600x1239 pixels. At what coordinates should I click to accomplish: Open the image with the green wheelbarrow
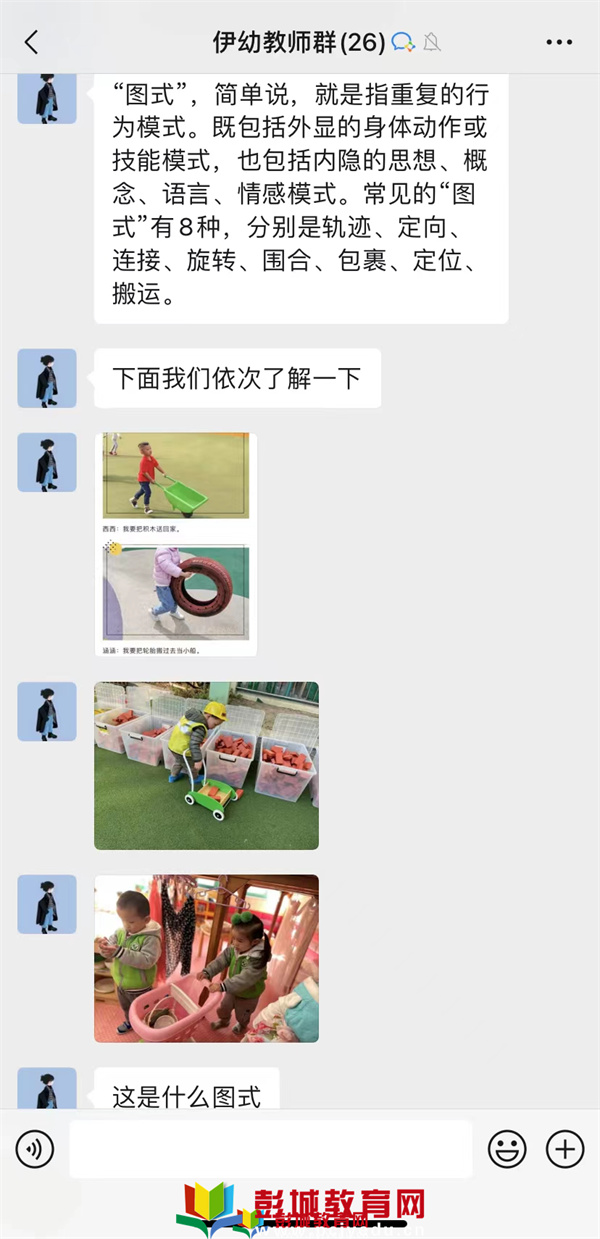click(x=175, y=545)
